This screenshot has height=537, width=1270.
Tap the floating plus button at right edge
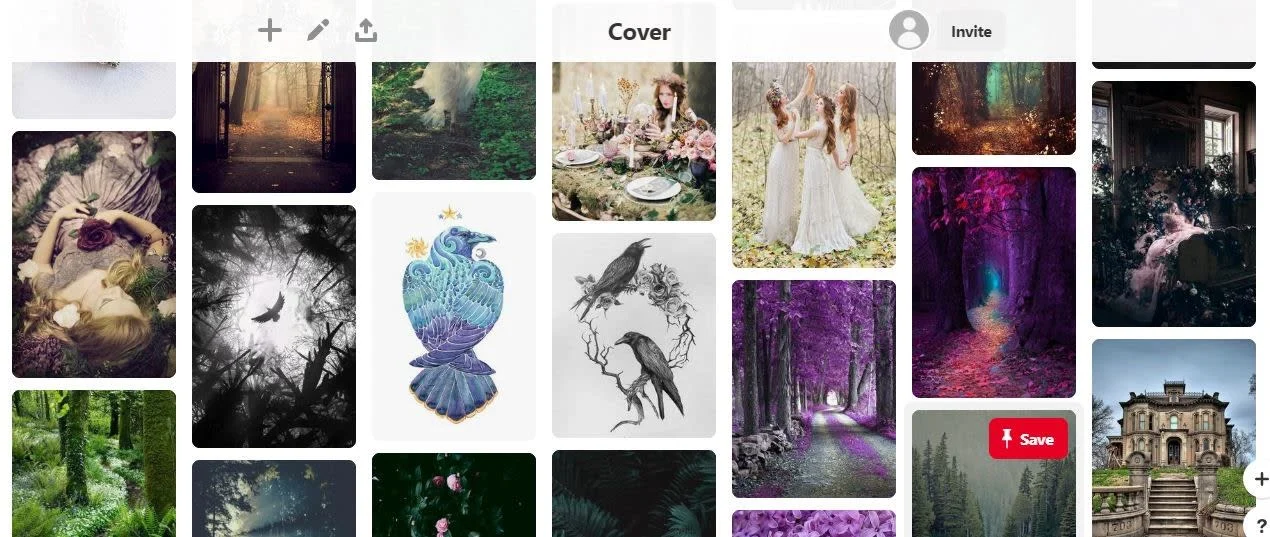click(x=1259, y=479)
